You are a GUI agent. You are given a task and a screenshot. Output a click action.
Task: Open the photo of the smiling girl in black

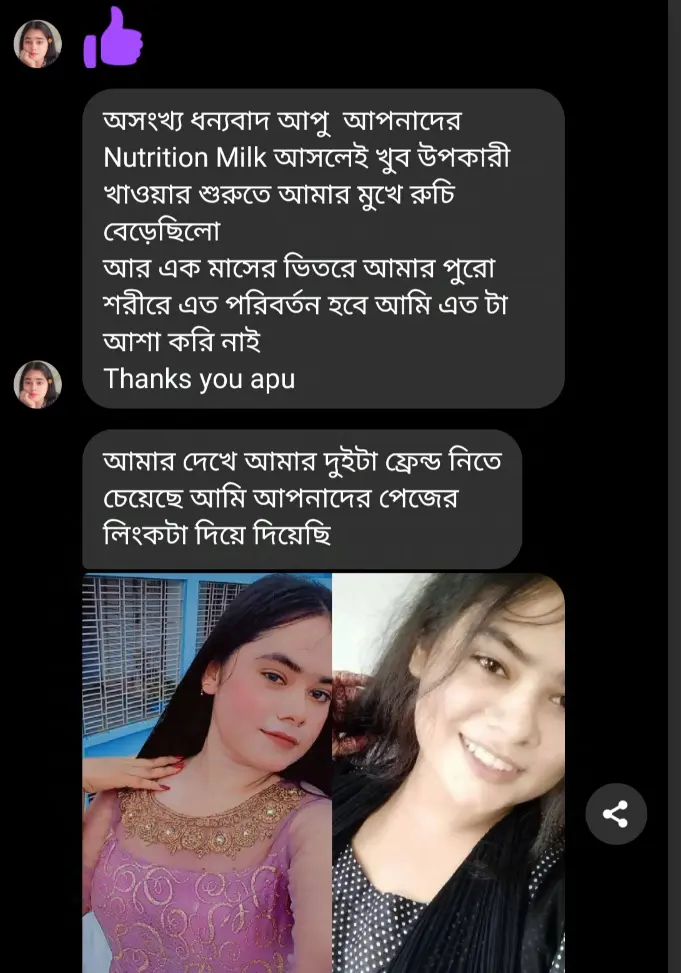click(448, 772)
